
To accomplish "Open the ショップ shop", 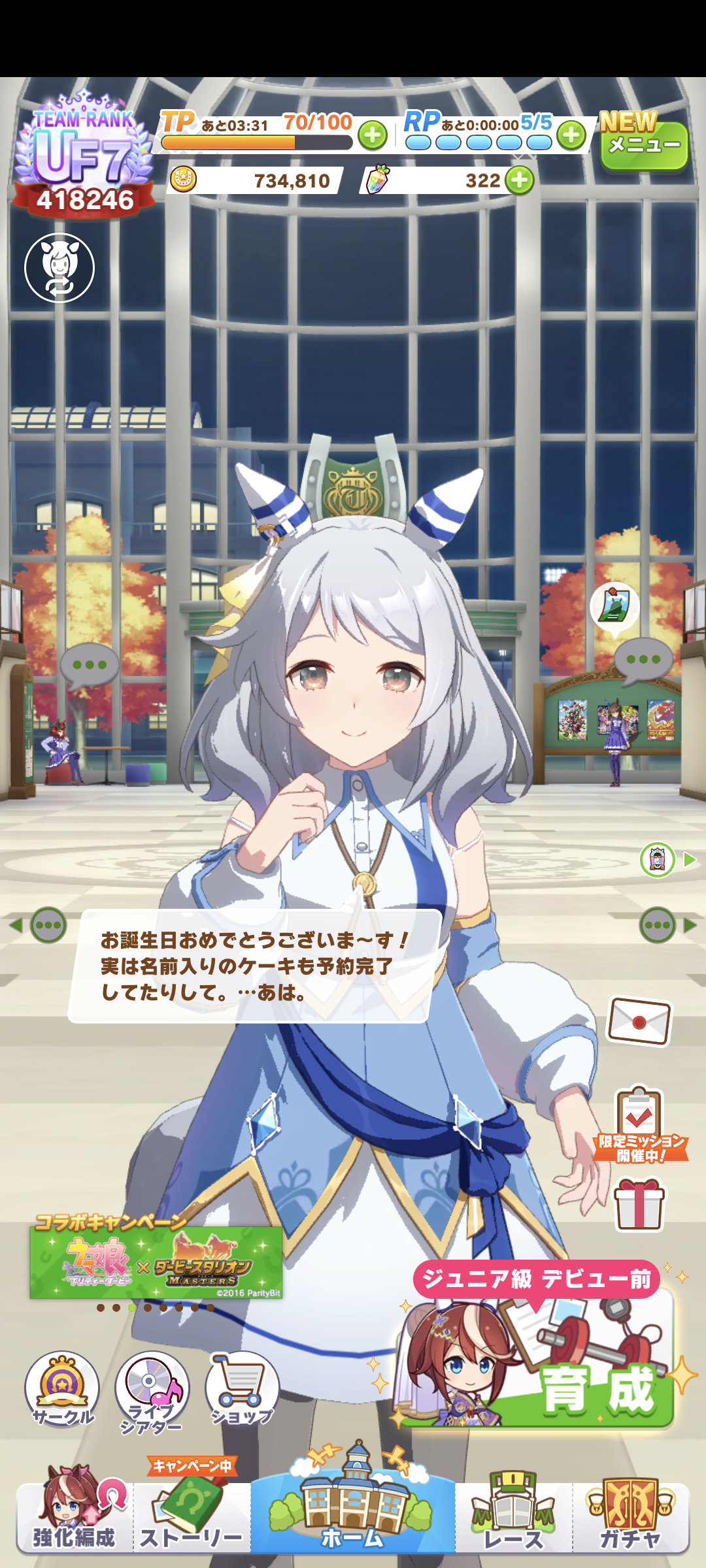I will tap(242, 1388).
